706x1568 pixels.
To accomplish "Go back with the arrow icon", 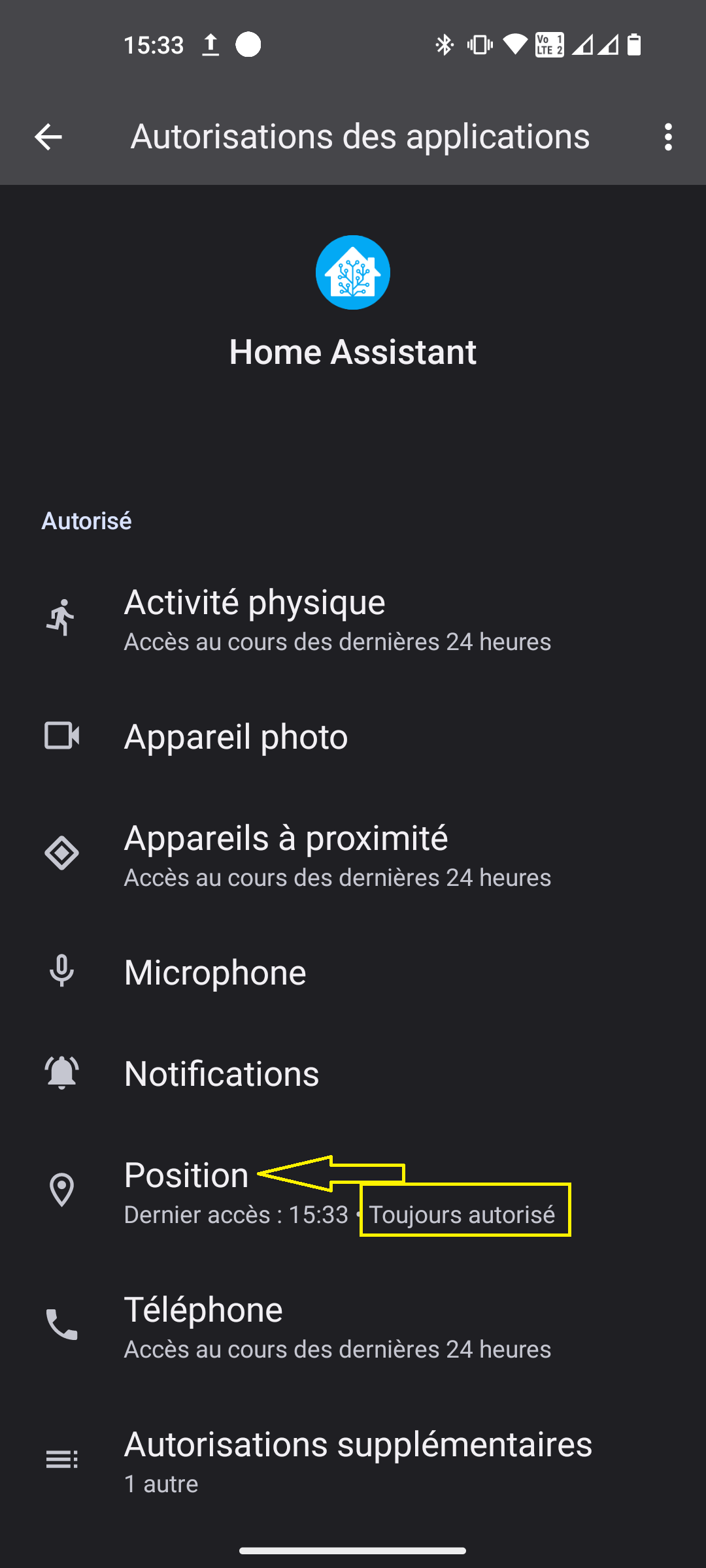I will pyautogui.click(x=48, y=137).
